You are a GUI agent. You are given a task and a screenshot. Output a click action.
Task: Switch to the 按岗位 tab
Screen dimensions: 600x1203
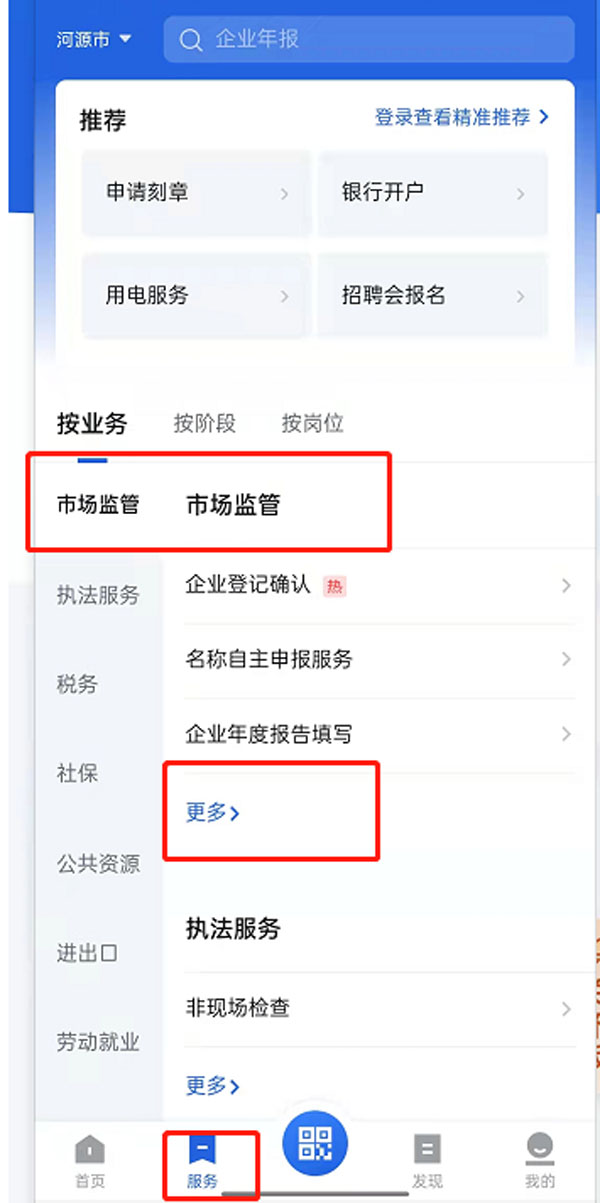(x=312, y=423)
